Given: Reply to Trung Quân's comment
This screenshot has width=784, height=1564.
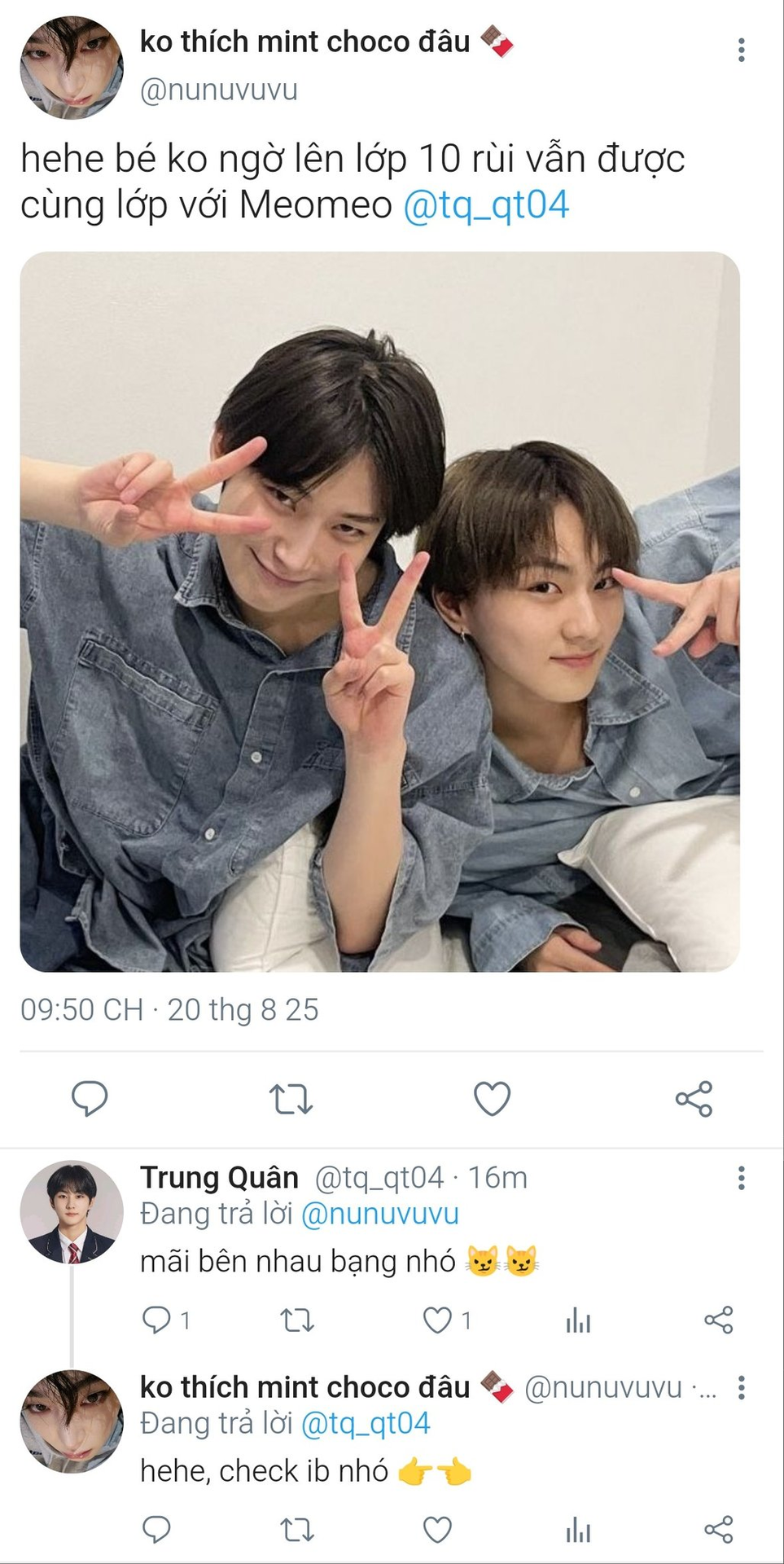Looking at the screenshot, I should (x=155, y=1320).
